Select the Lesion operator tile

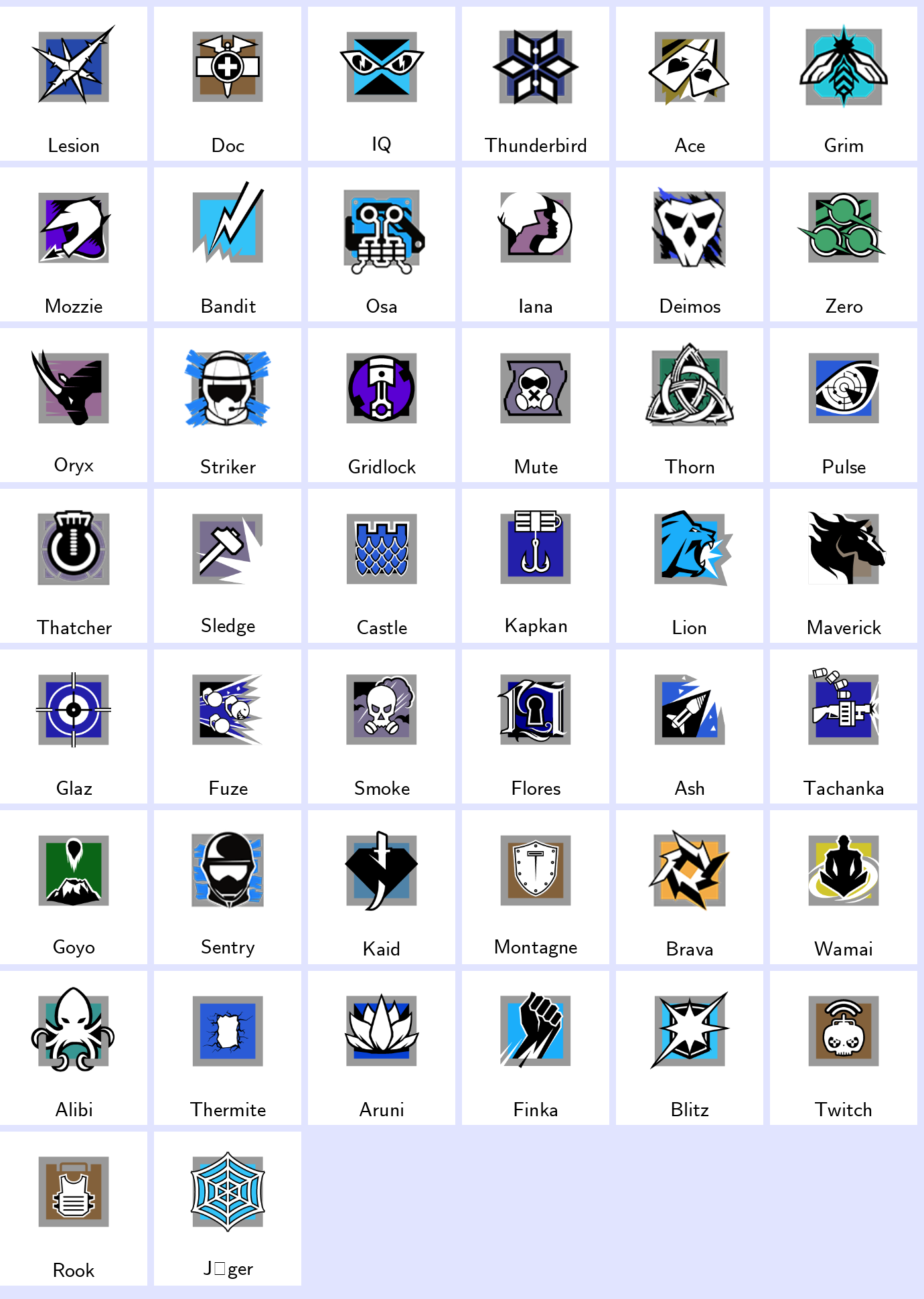(74, 84)
